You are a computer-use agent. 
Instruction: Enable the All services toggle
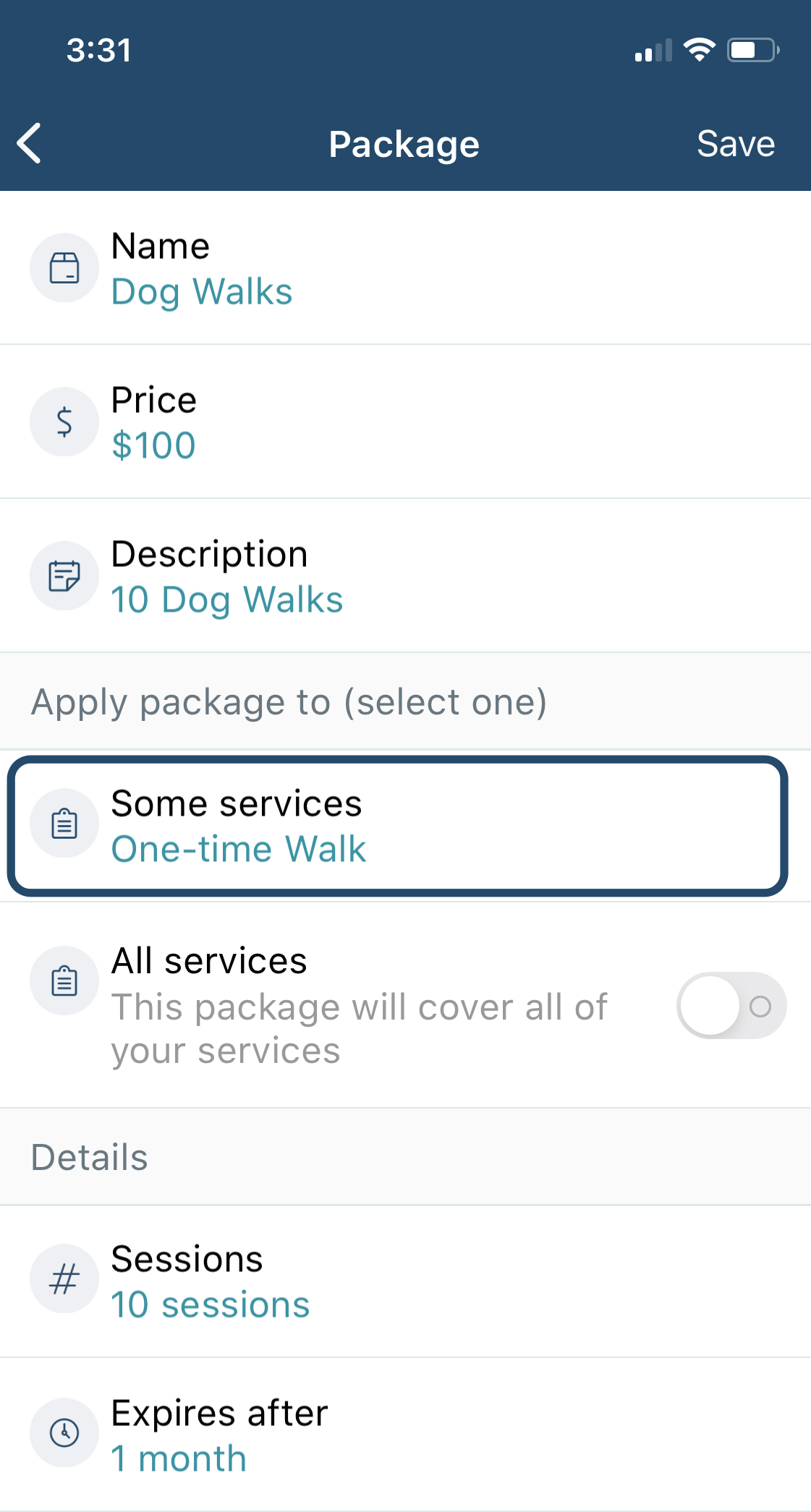pos(731,1006)
